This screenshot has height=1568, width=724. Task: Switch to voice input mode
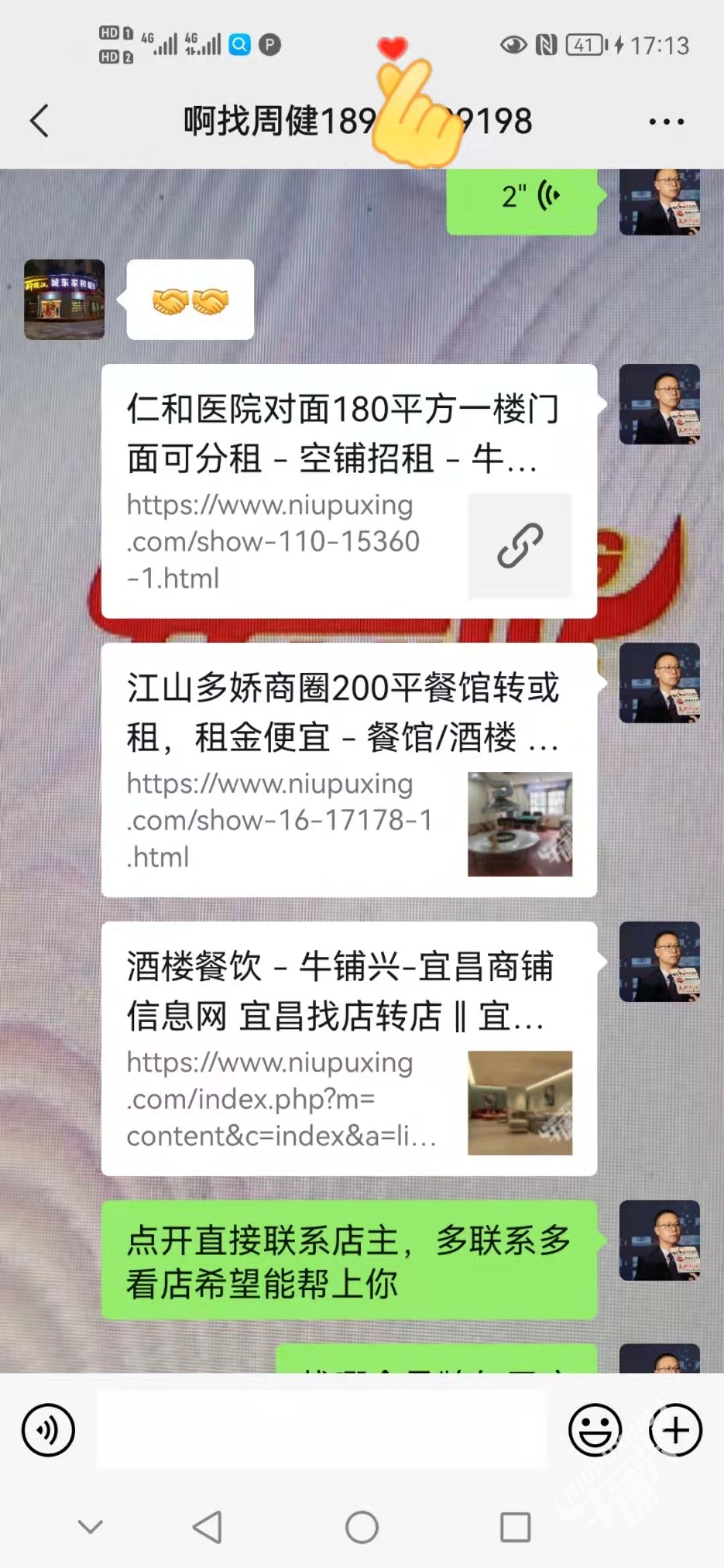click(x=48, y=1430)
